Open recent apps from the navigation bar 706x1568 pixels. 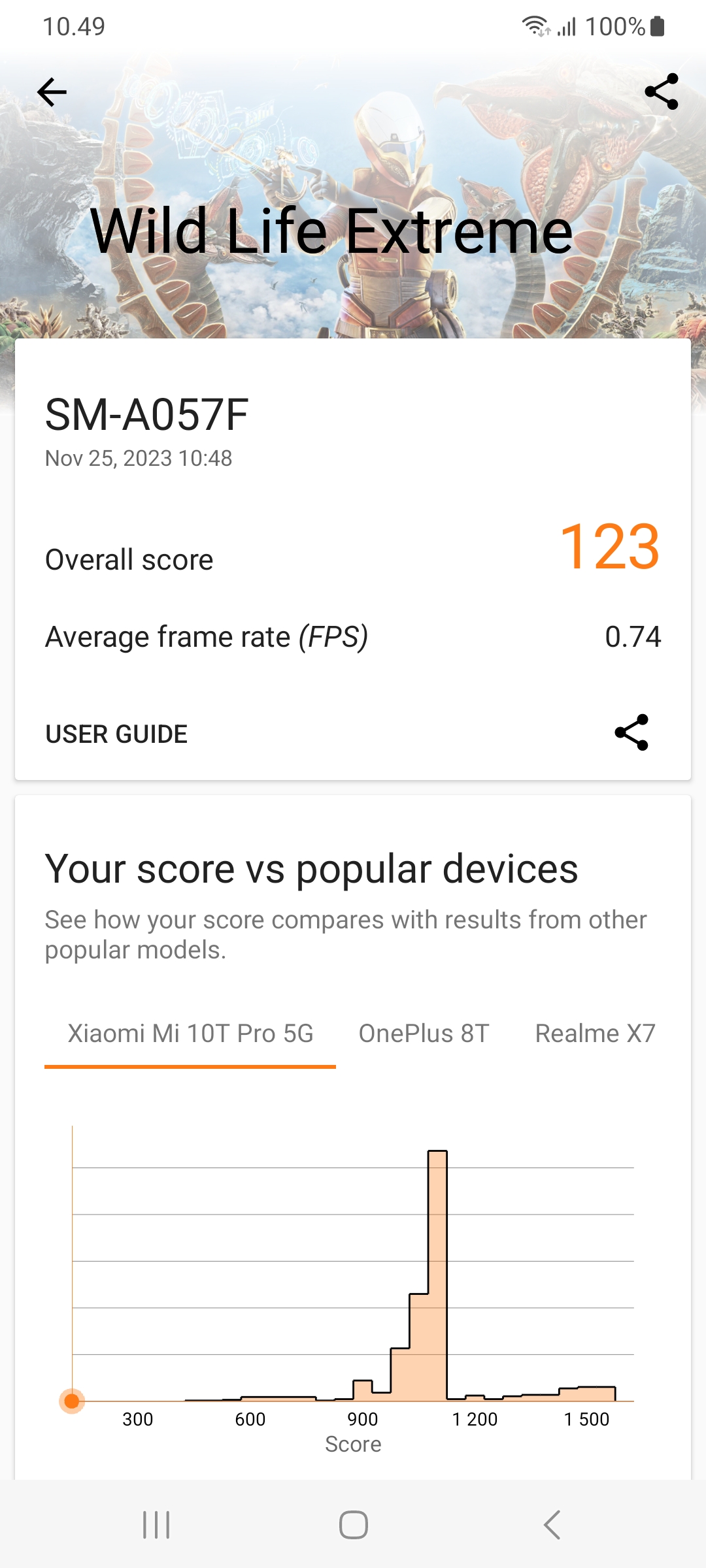tap(156, 1525)
